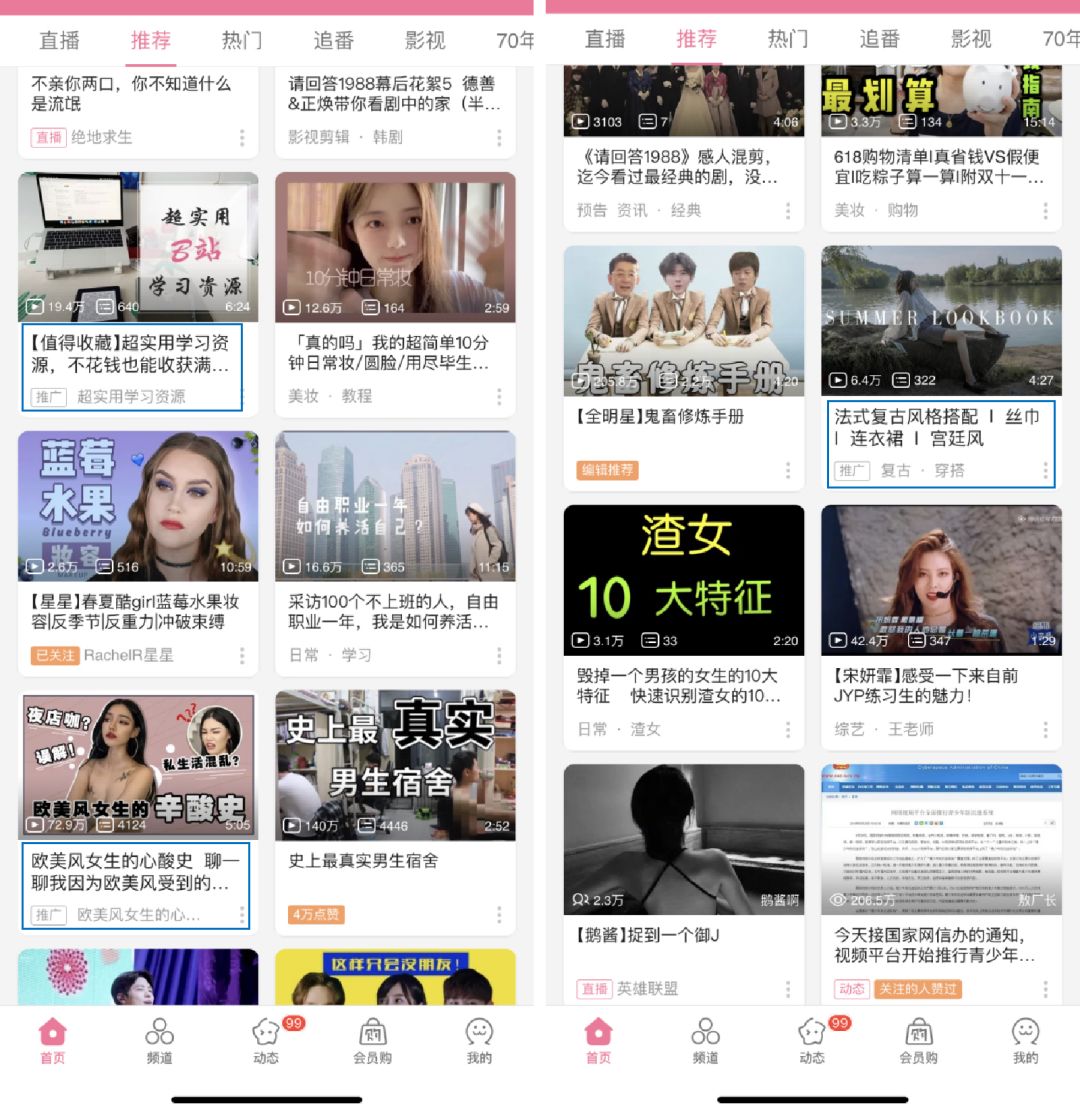
Task: Open the 欧美风女生的心酸史 video
Action: pyautogui.click(x=138, y=766)
